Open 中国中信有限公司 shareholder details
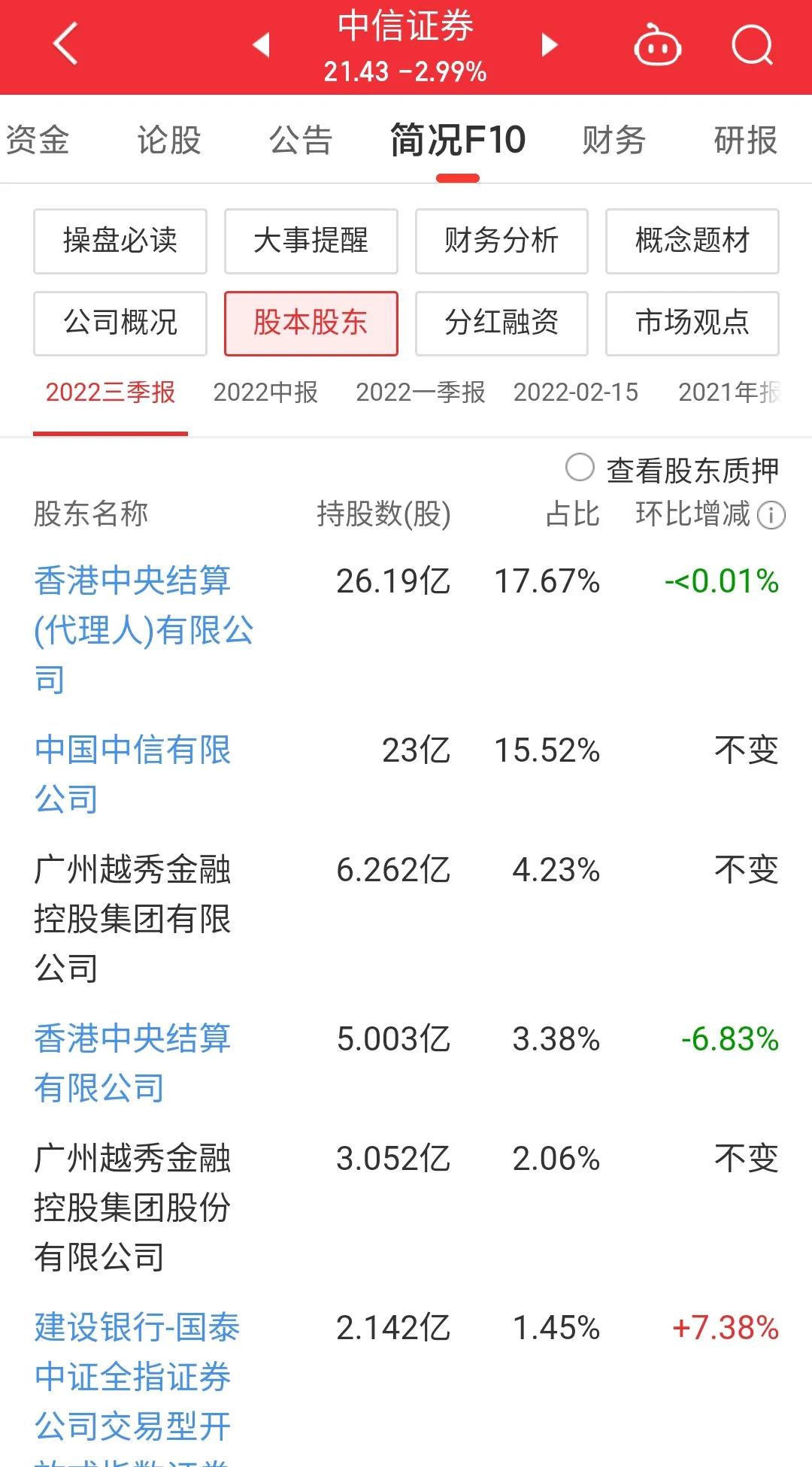 tap(133, 774)
